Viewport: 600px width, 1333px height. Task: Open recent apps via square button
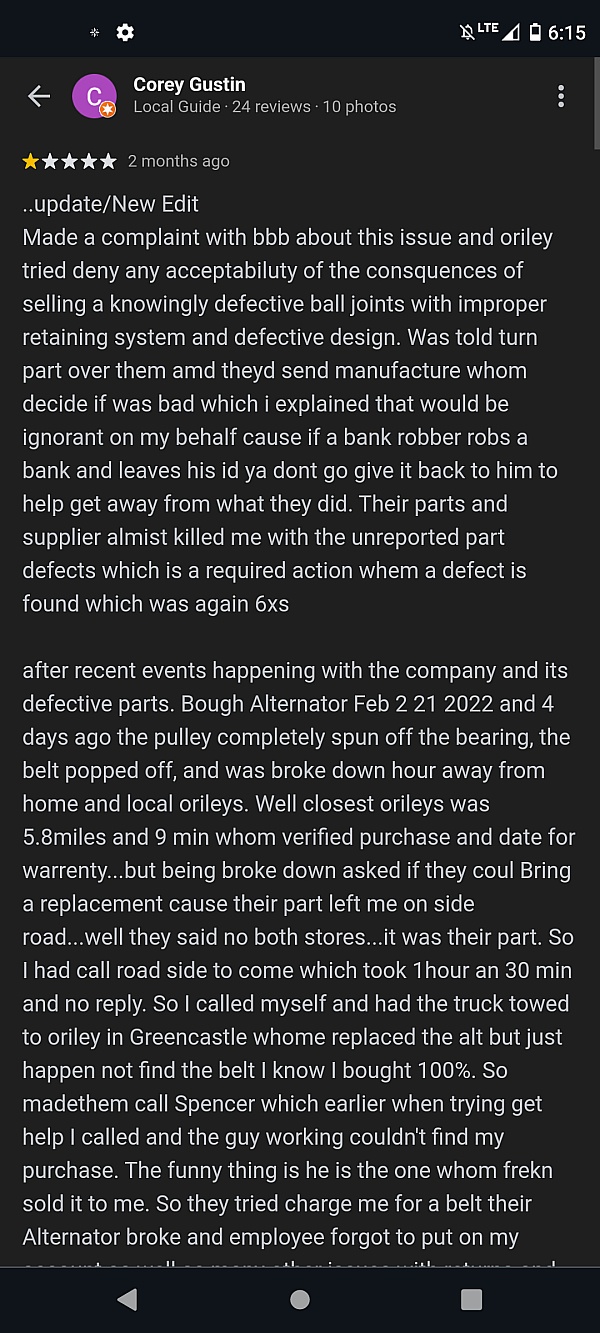(472, 1299)
